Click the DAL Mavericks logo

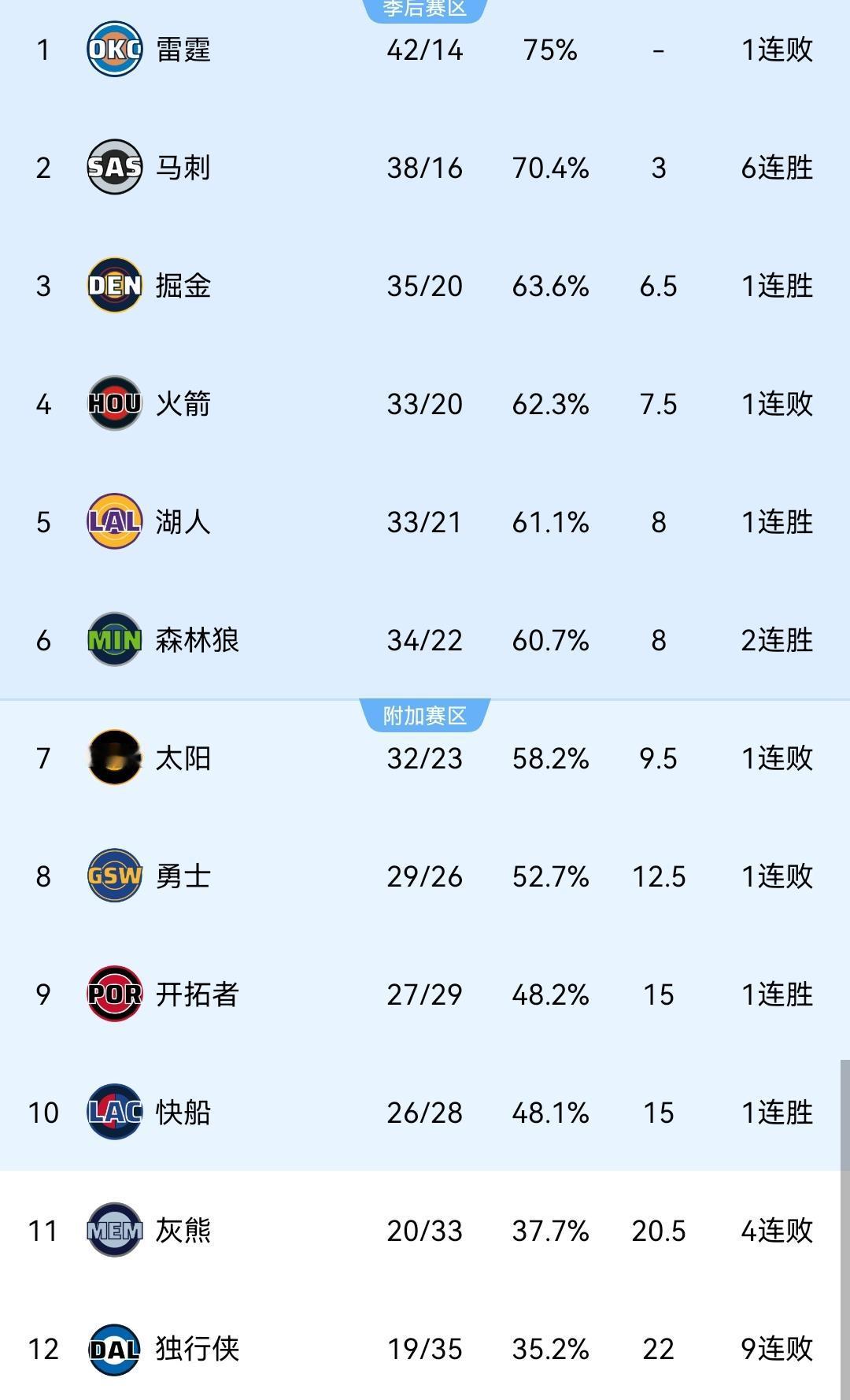114,1349
